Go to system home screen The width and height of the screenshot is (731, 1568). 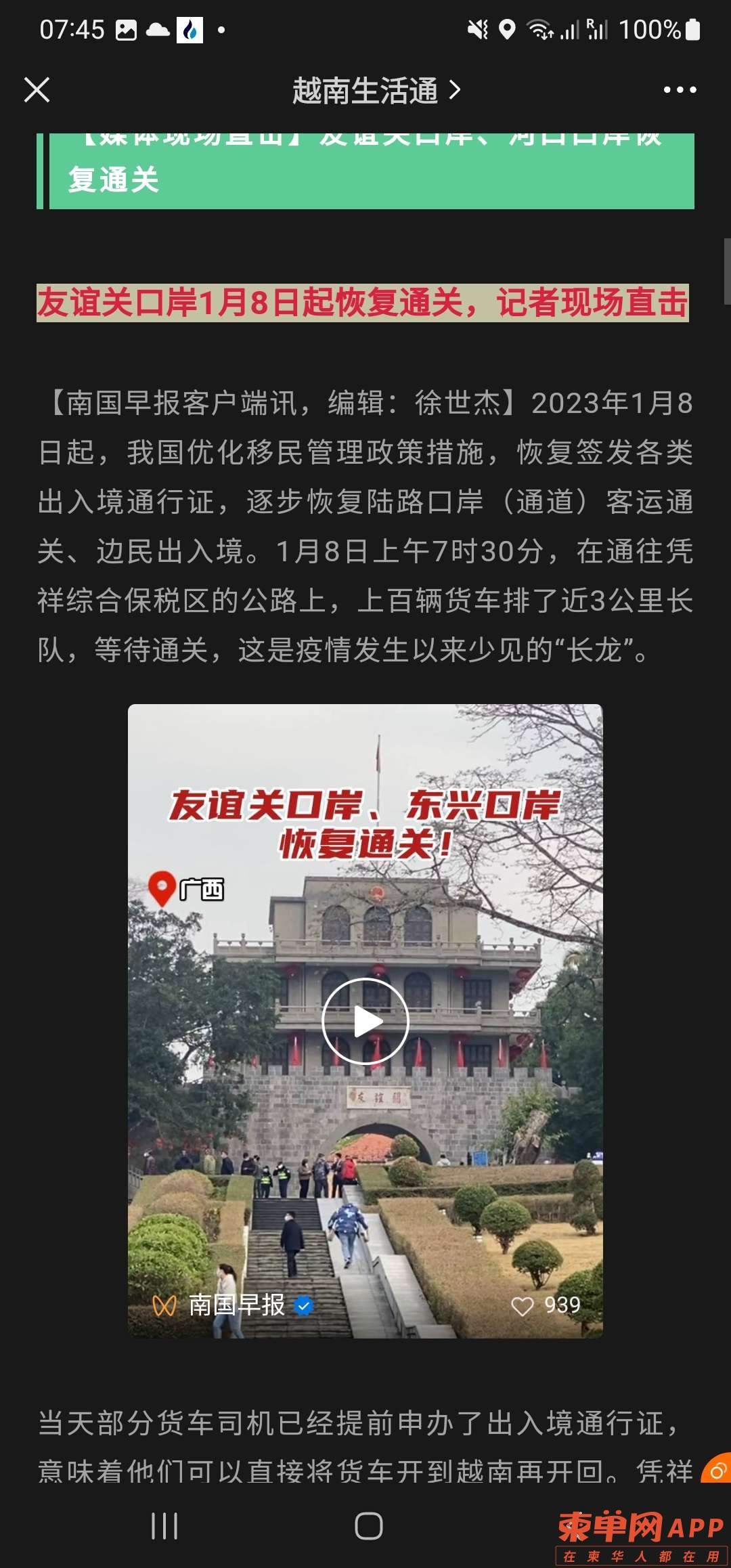click(368, 1525)
